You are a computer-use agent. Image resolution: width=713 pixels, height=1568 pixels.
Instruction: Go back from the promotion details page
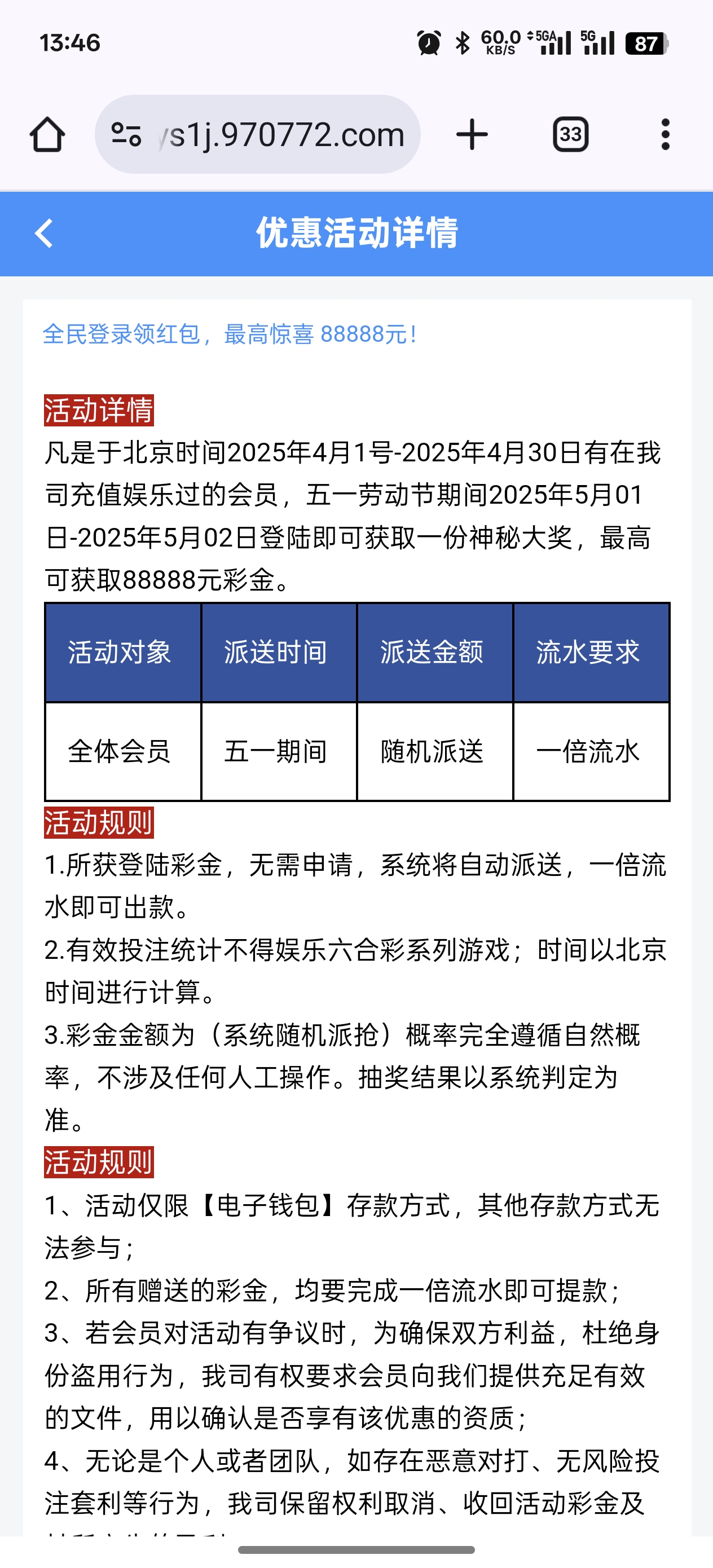tap(44, 233)
